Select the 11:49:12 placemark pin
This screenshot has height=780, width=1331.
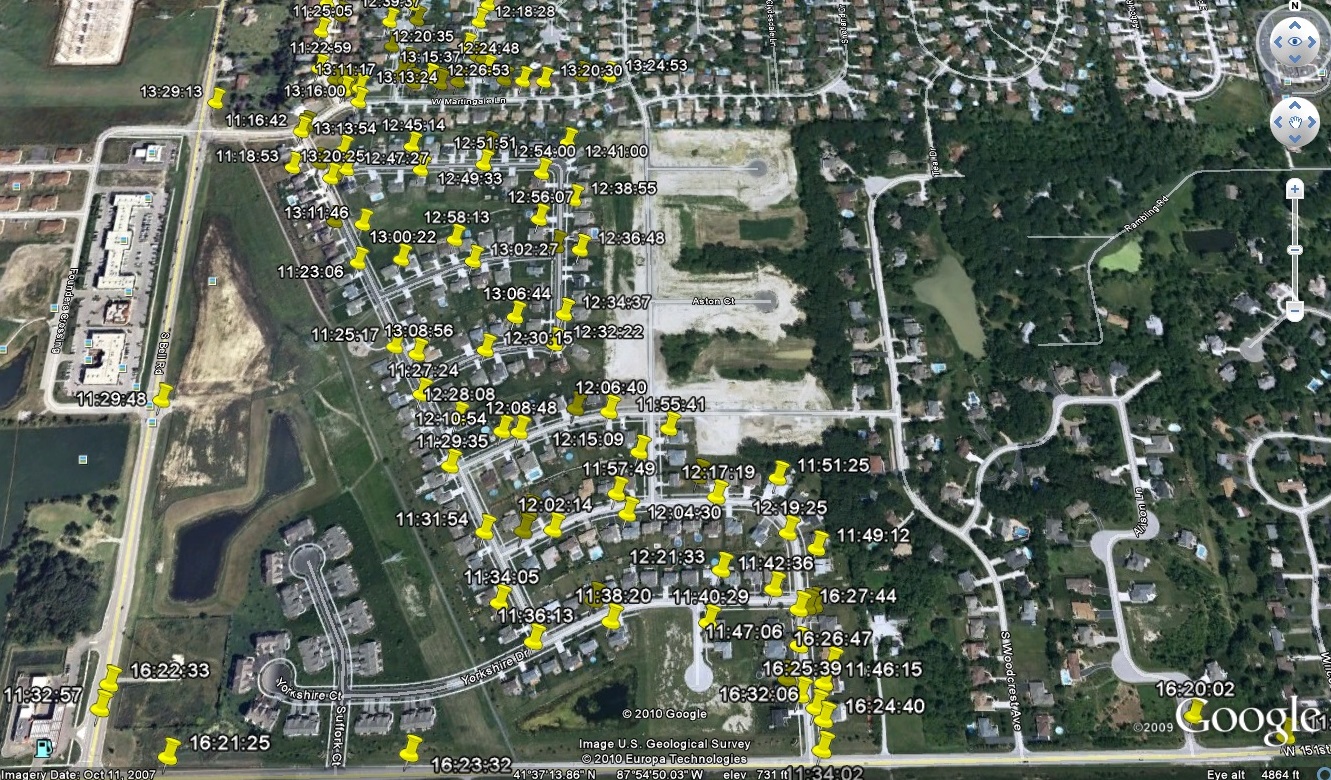point(818,543)
